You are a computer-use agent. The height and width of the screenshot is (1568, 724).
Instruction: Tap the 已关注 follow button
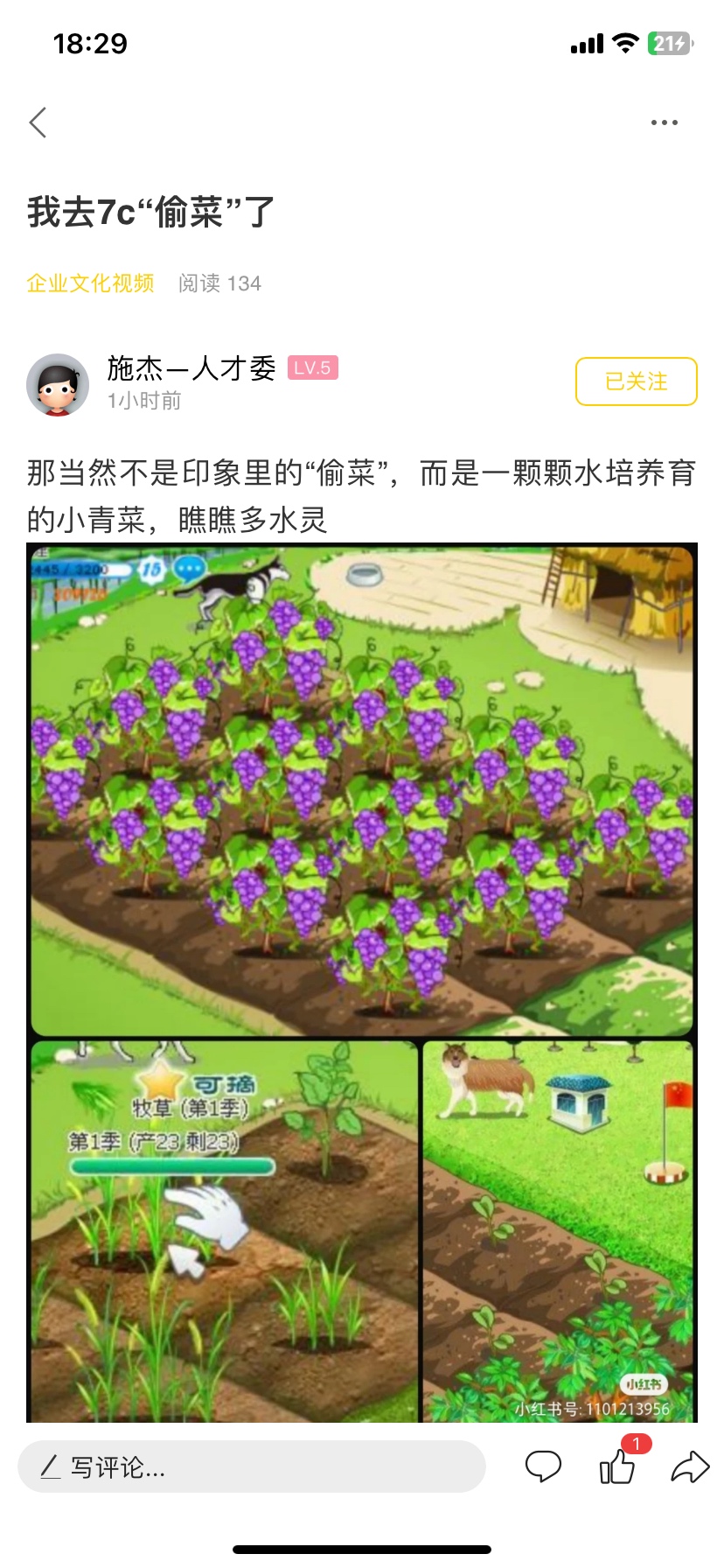point(636,381)
